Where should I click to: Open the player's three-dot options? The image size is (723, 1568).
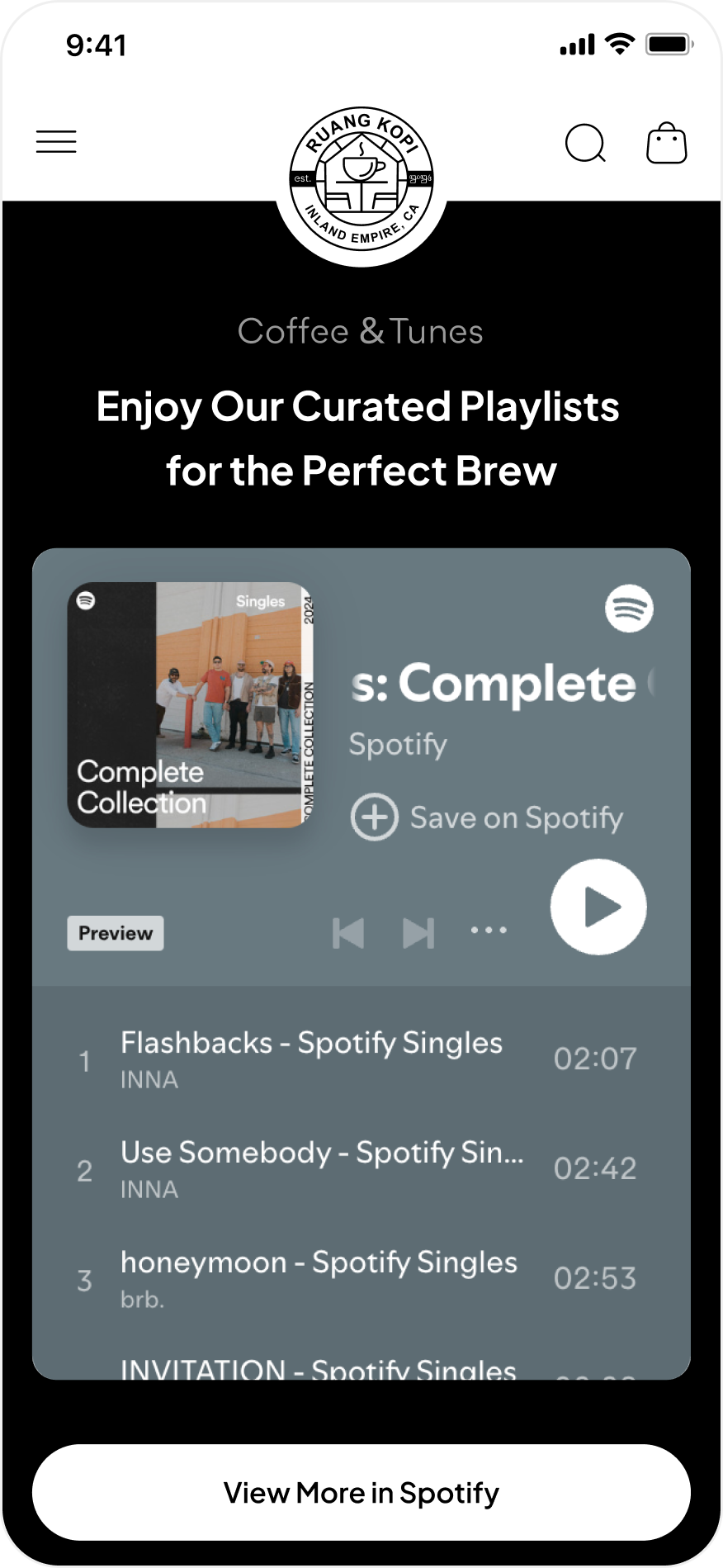(x=489, y=931)
